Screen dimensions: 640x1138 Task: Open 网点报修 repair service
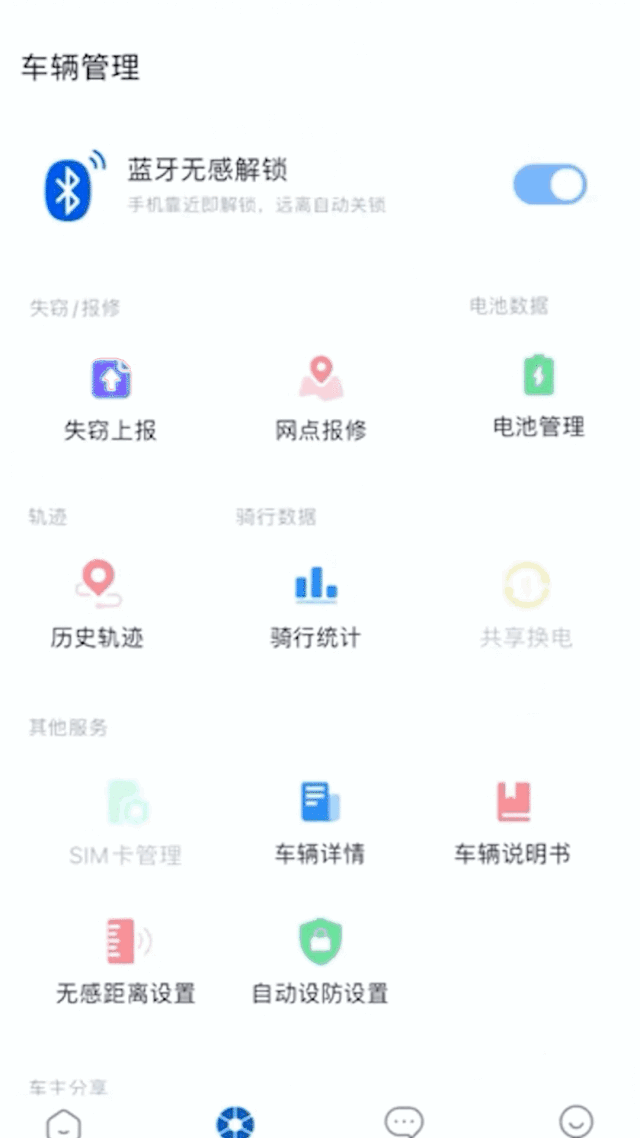pos(321,399)
